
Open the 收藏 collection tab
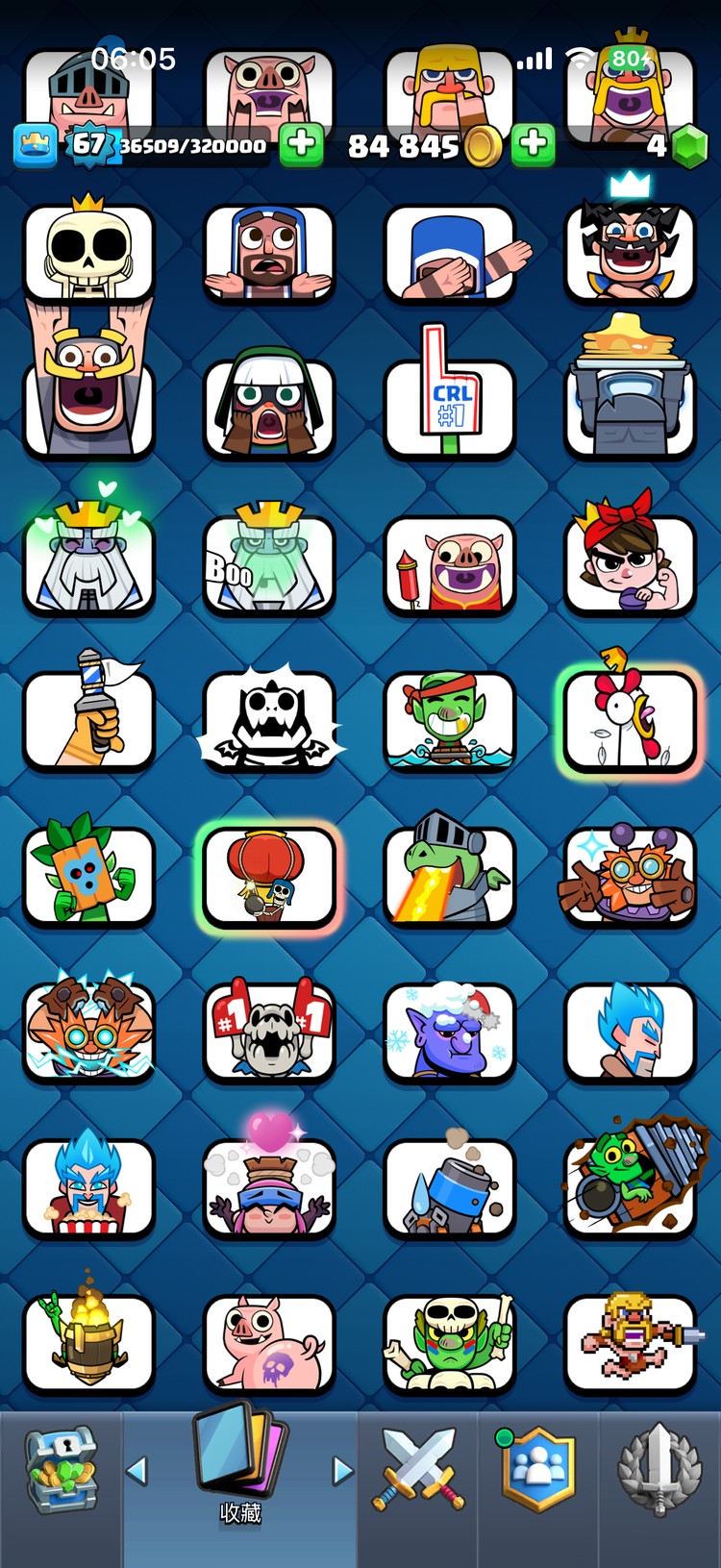click(x=239, y=1471)
